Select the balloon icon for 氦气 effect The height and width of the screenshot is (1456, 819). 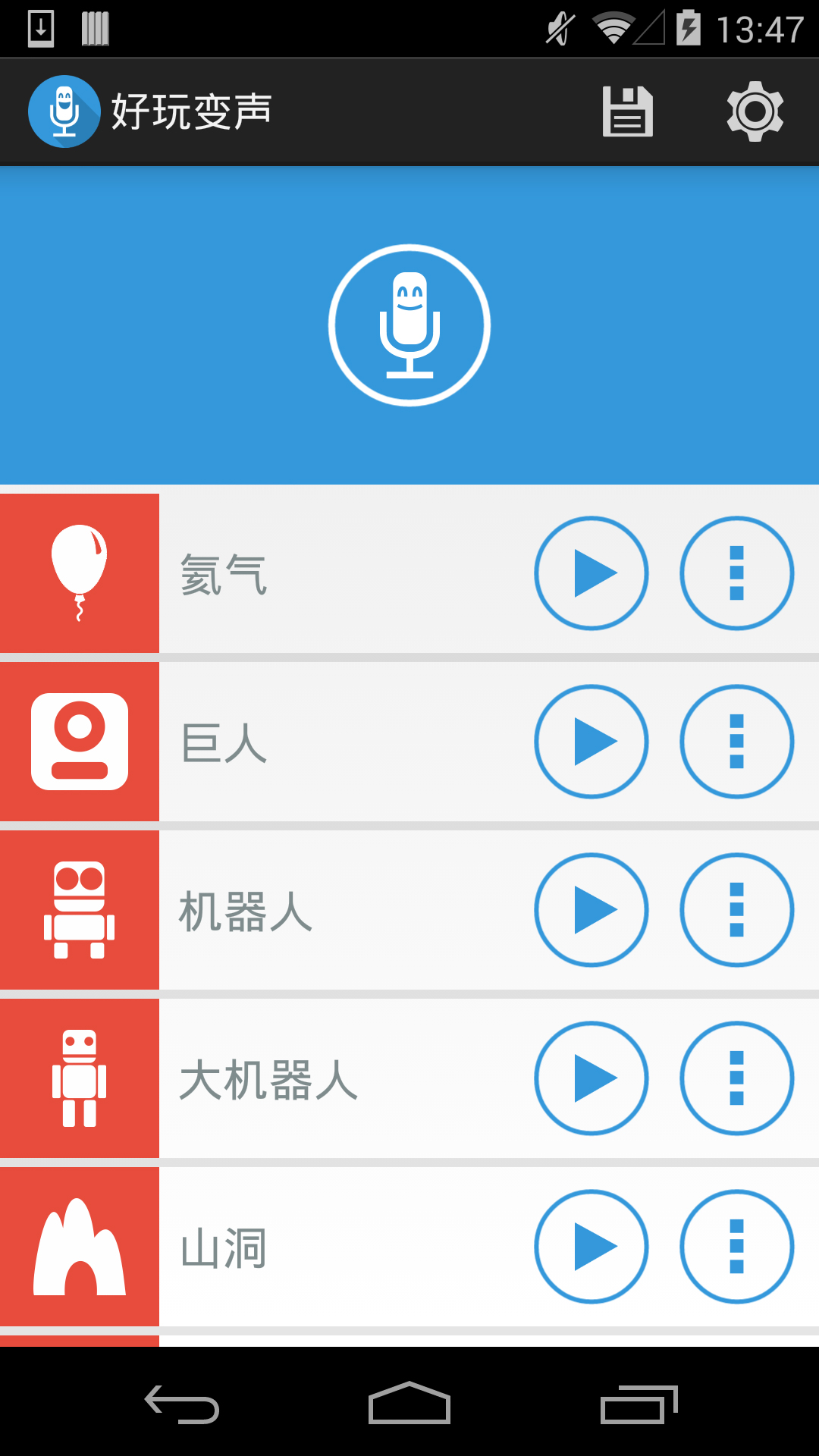click(79, 574)
